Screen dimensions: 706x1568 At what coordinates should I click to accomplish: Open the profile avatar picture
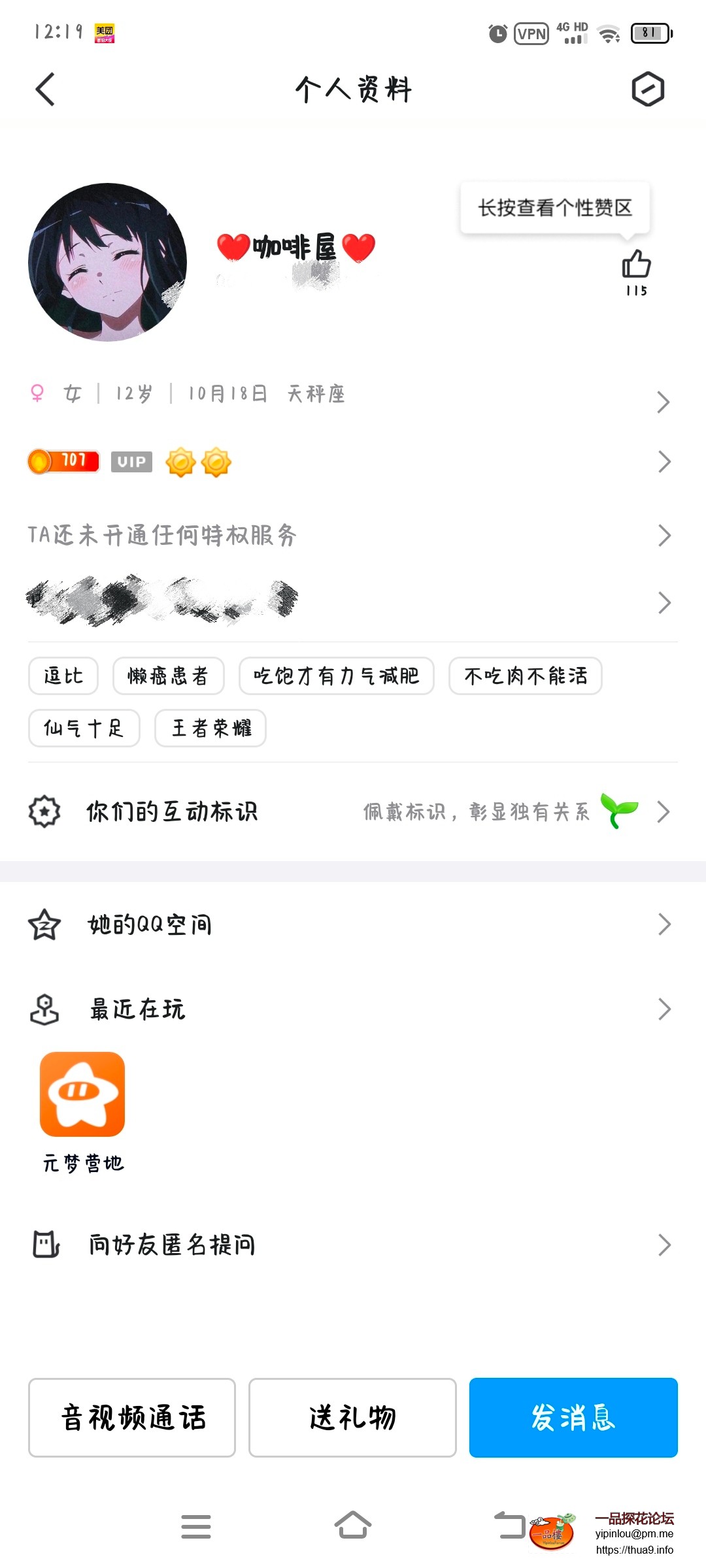coord(108,263)
